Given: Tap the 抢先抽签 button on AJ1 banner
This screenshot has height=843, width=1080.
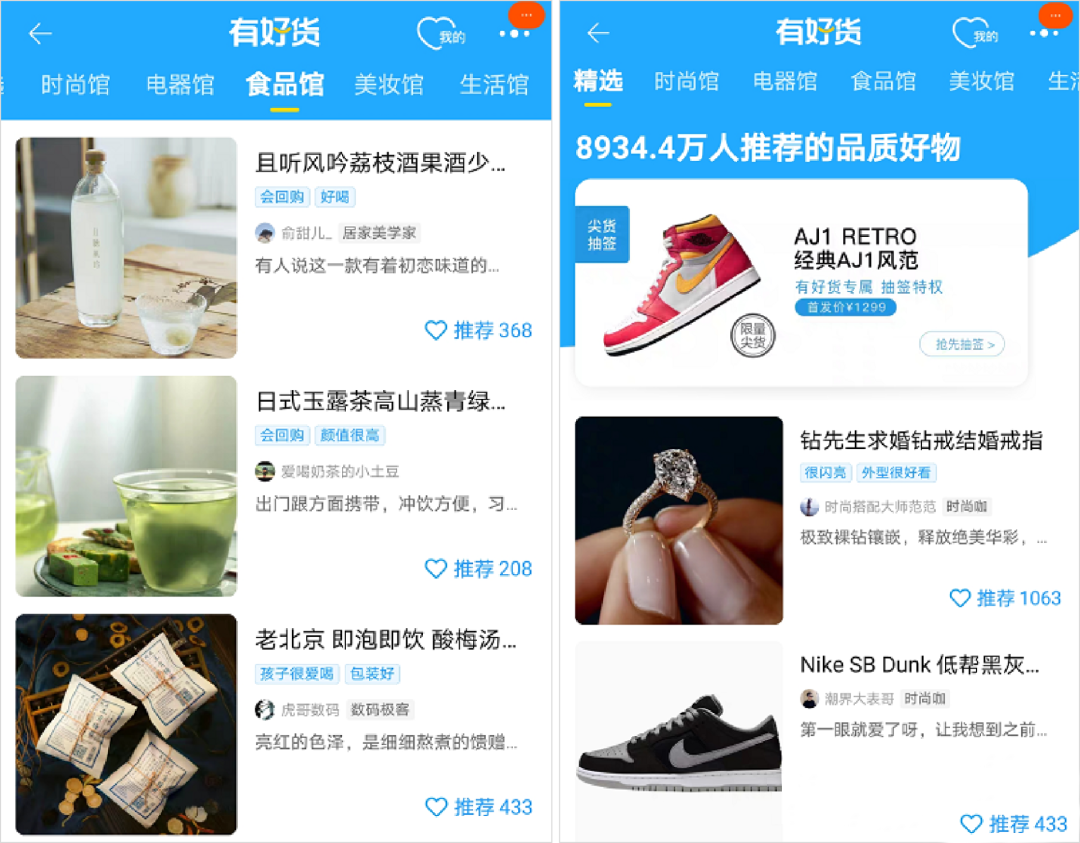Looking at the screenshot, I should tap(962, 344).
